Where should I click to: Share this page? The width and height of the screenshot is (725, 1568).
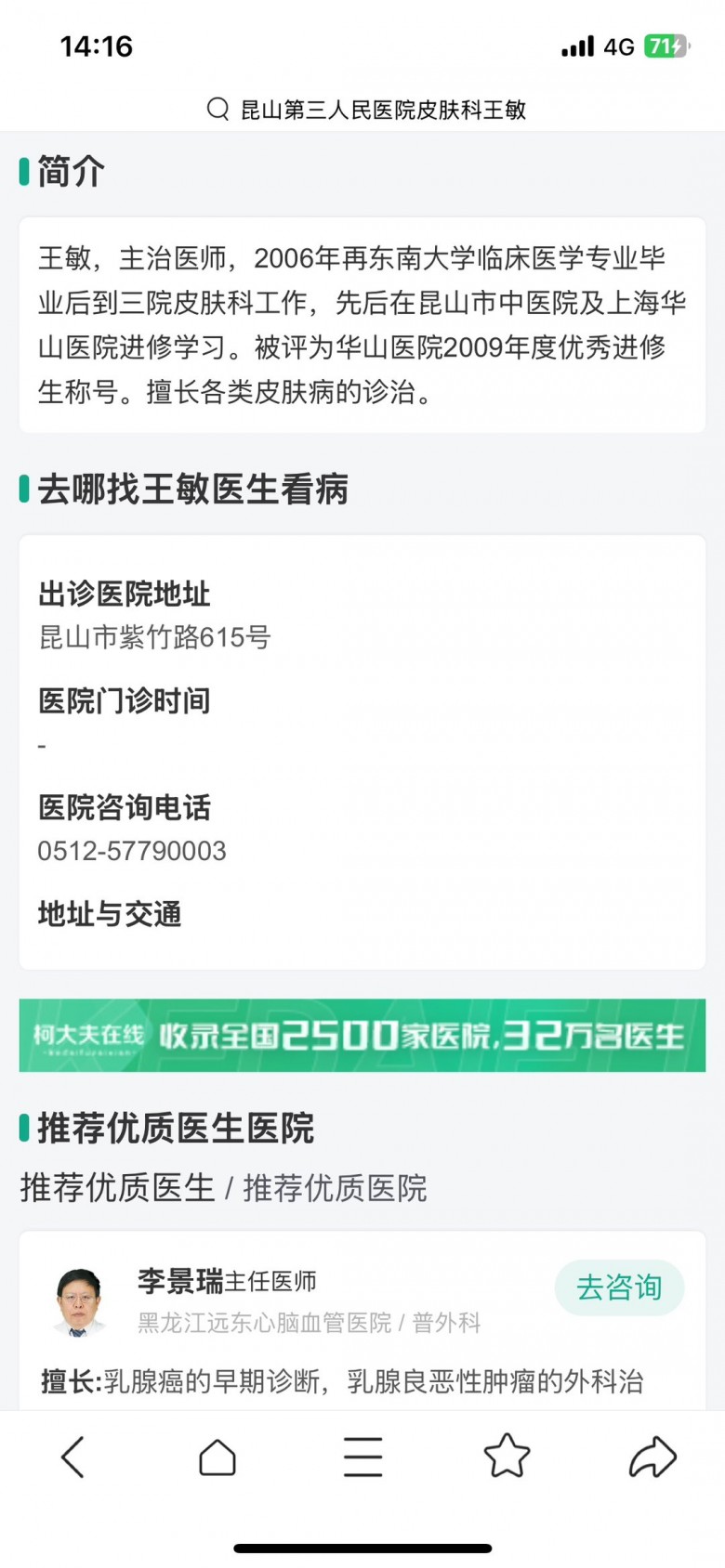coord(652,1457)
